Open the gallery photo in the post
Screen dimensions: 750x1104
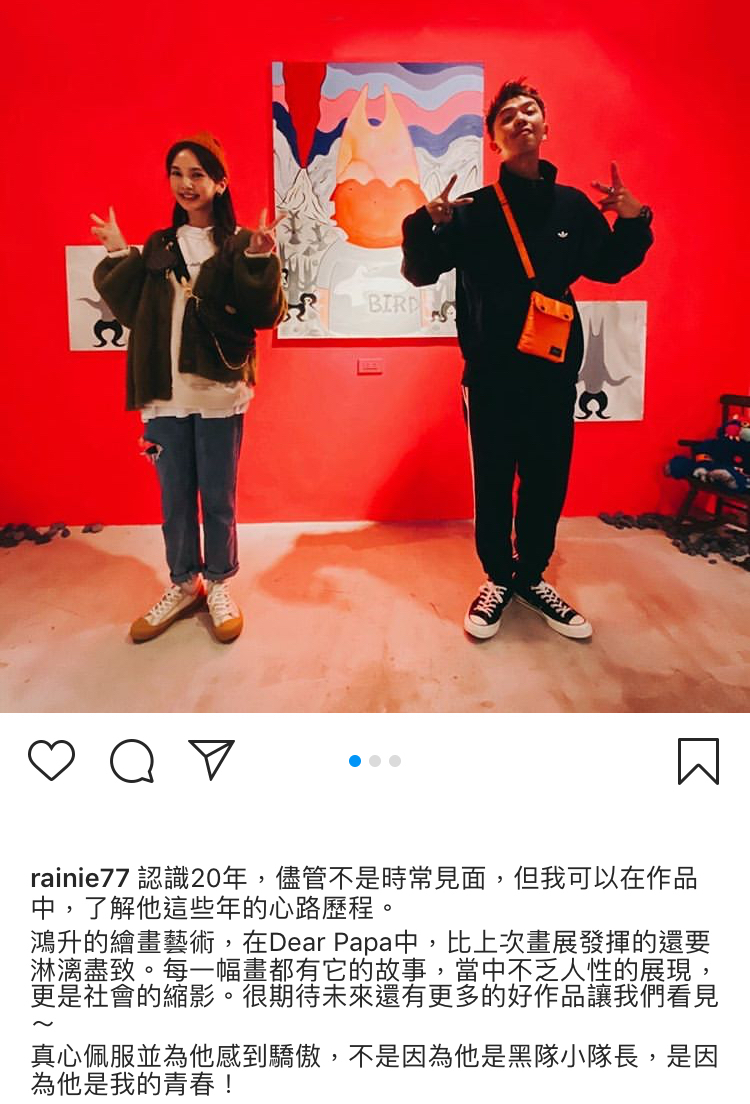click(x=375, y=356)
